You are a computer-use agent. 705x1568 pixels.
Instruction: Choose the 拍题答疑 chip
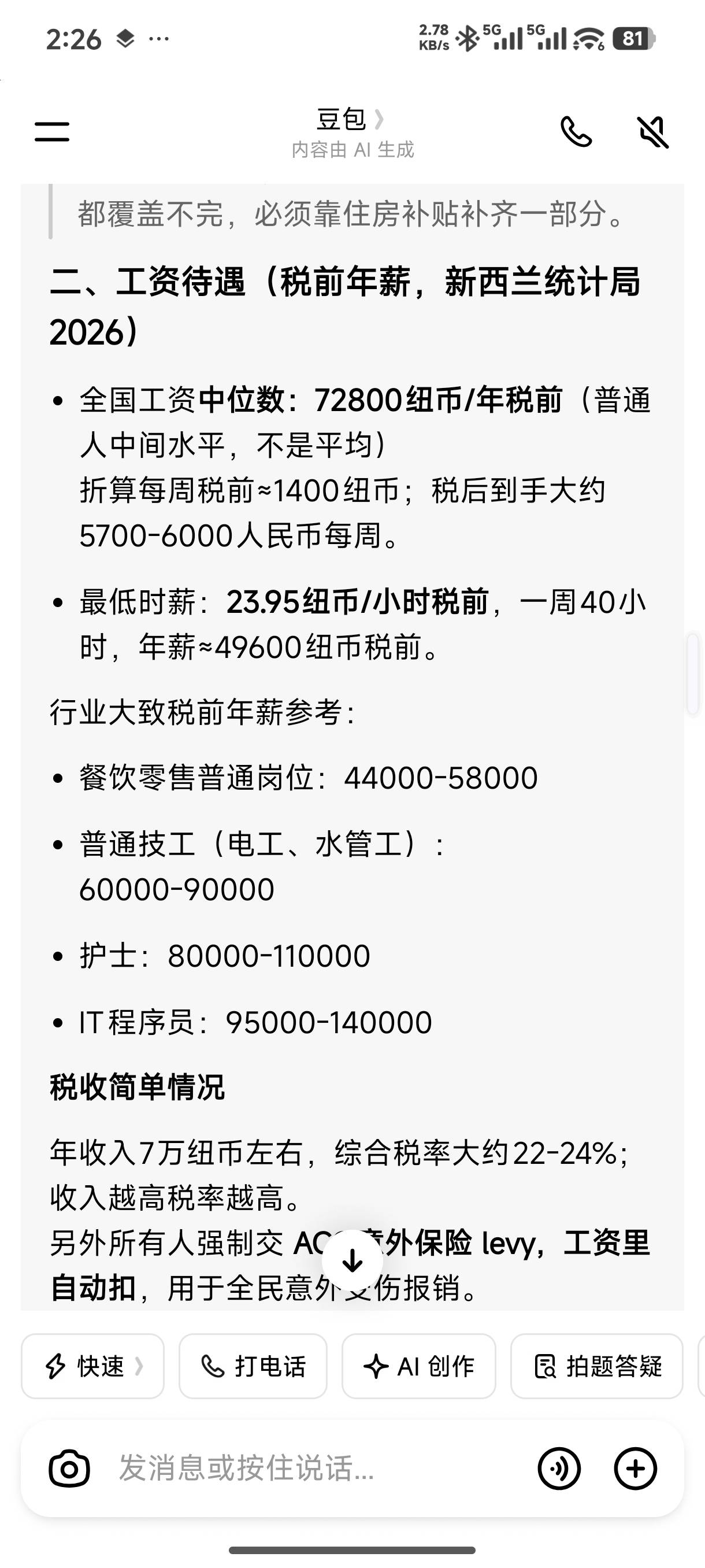(597, 1366)
